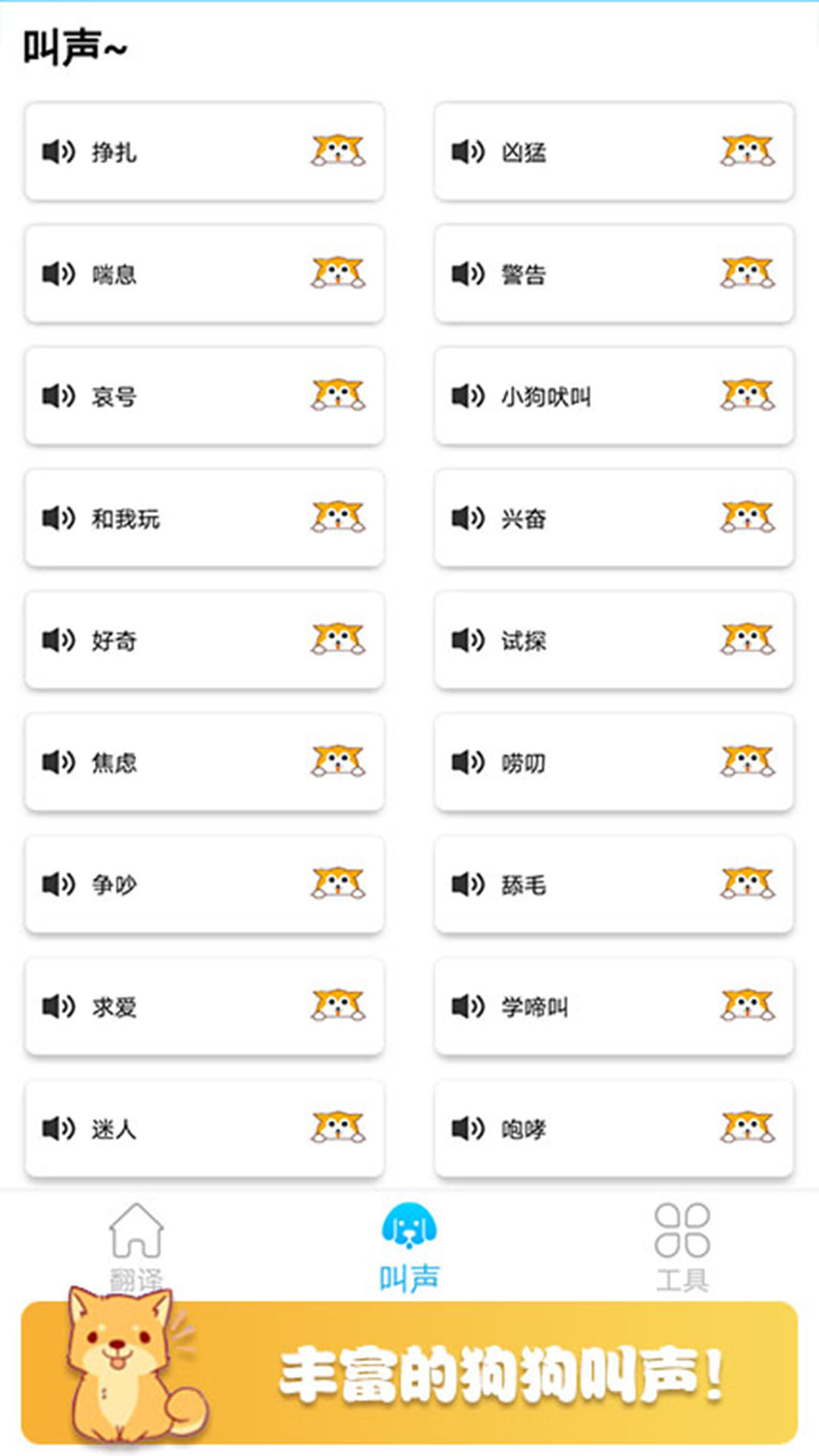Play the 好奇 sound

click(x=204, y=640)
